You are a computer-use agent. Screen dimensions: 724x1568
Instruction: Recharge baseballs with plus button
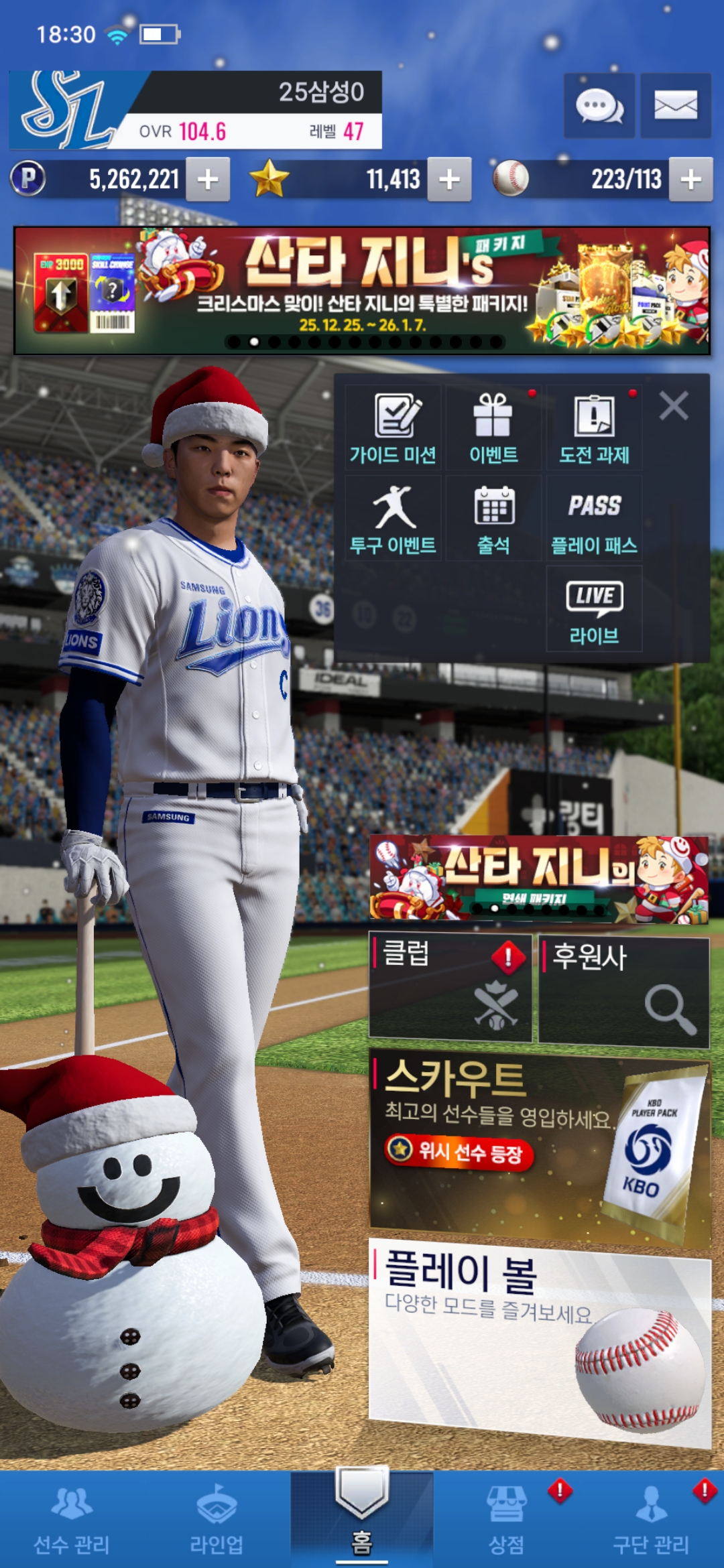[690, 180]
